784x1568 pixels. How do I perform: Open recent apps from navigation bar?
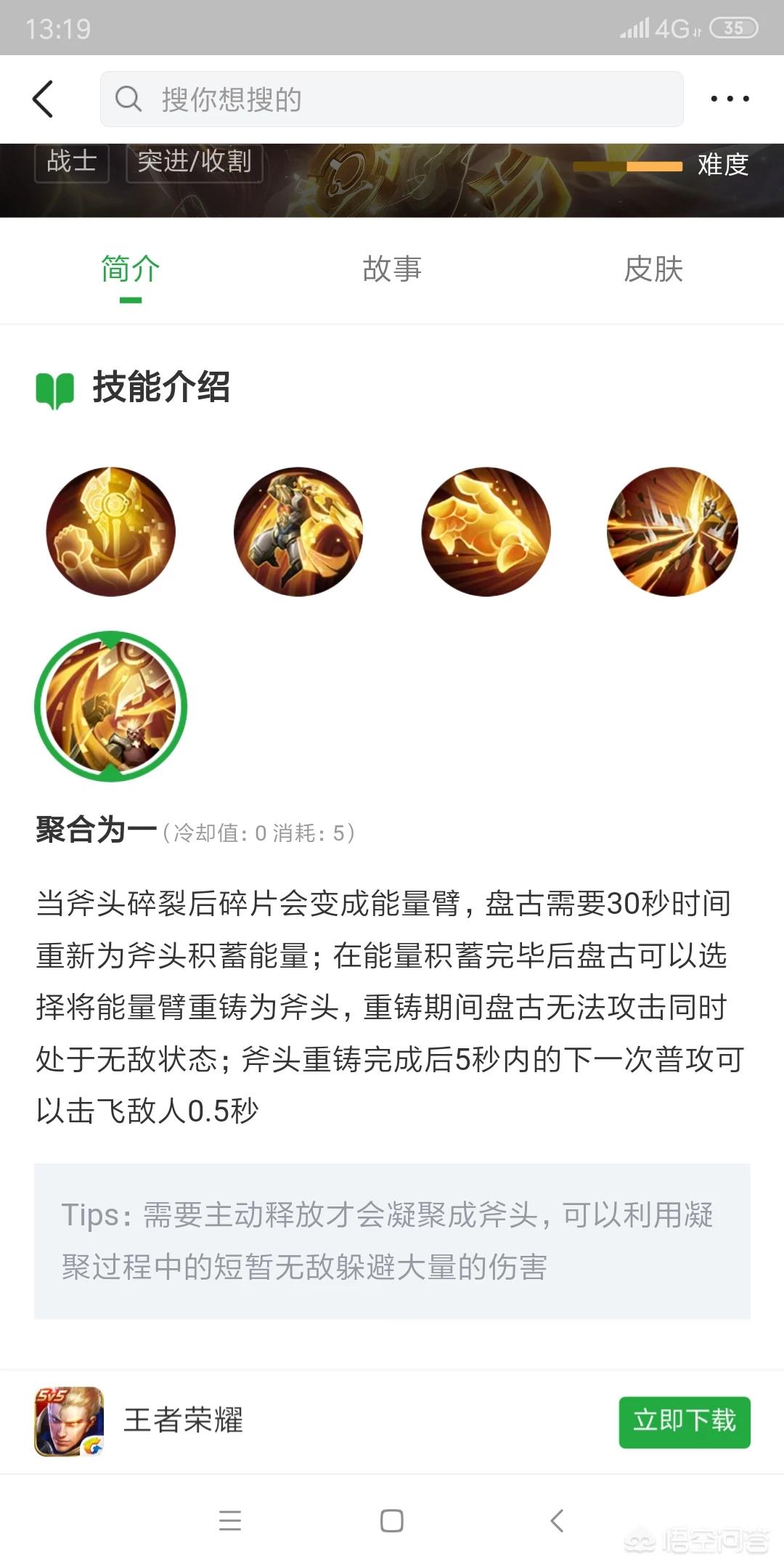(229, 1520)
